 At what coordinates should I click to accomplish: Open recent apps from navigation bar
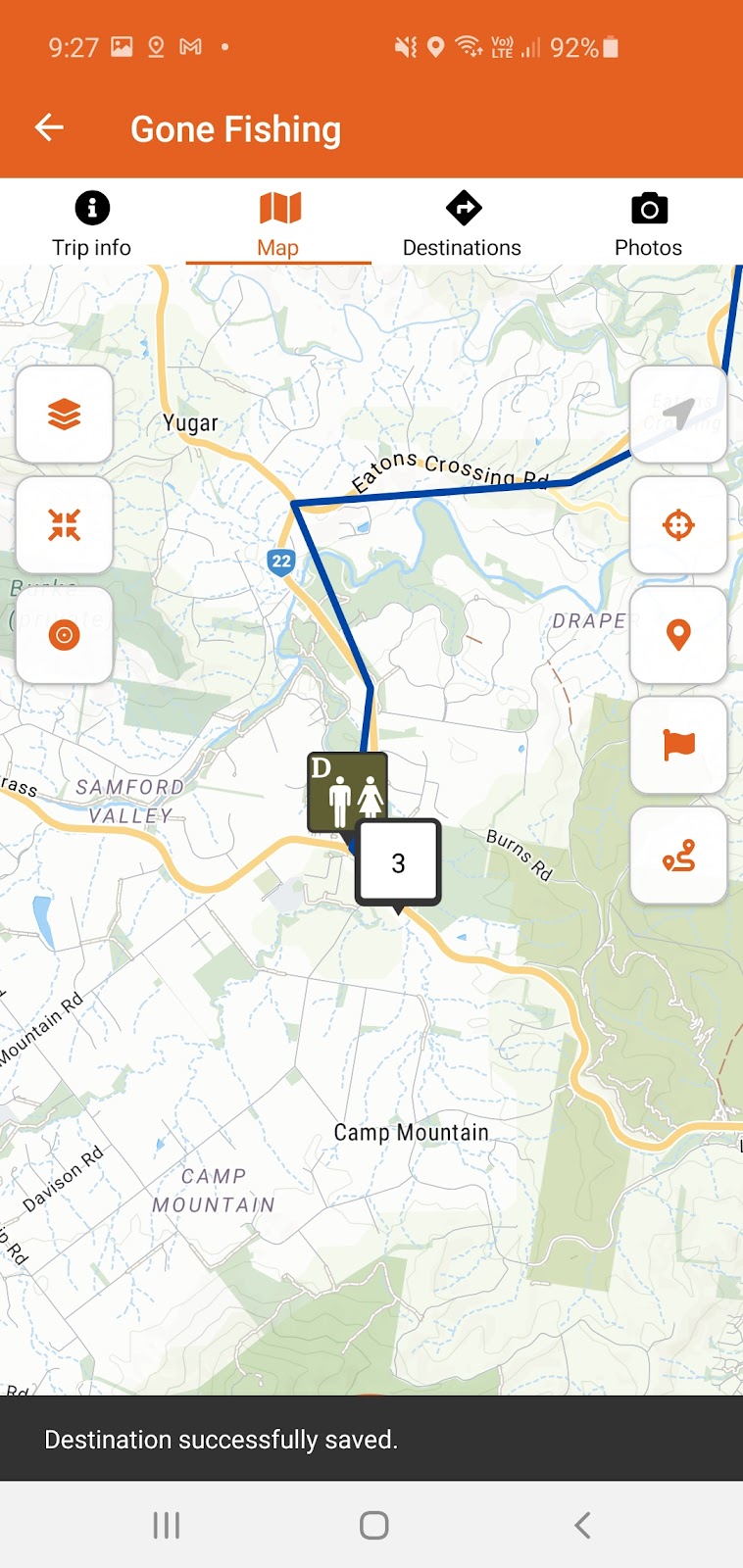pos(167,1525)
